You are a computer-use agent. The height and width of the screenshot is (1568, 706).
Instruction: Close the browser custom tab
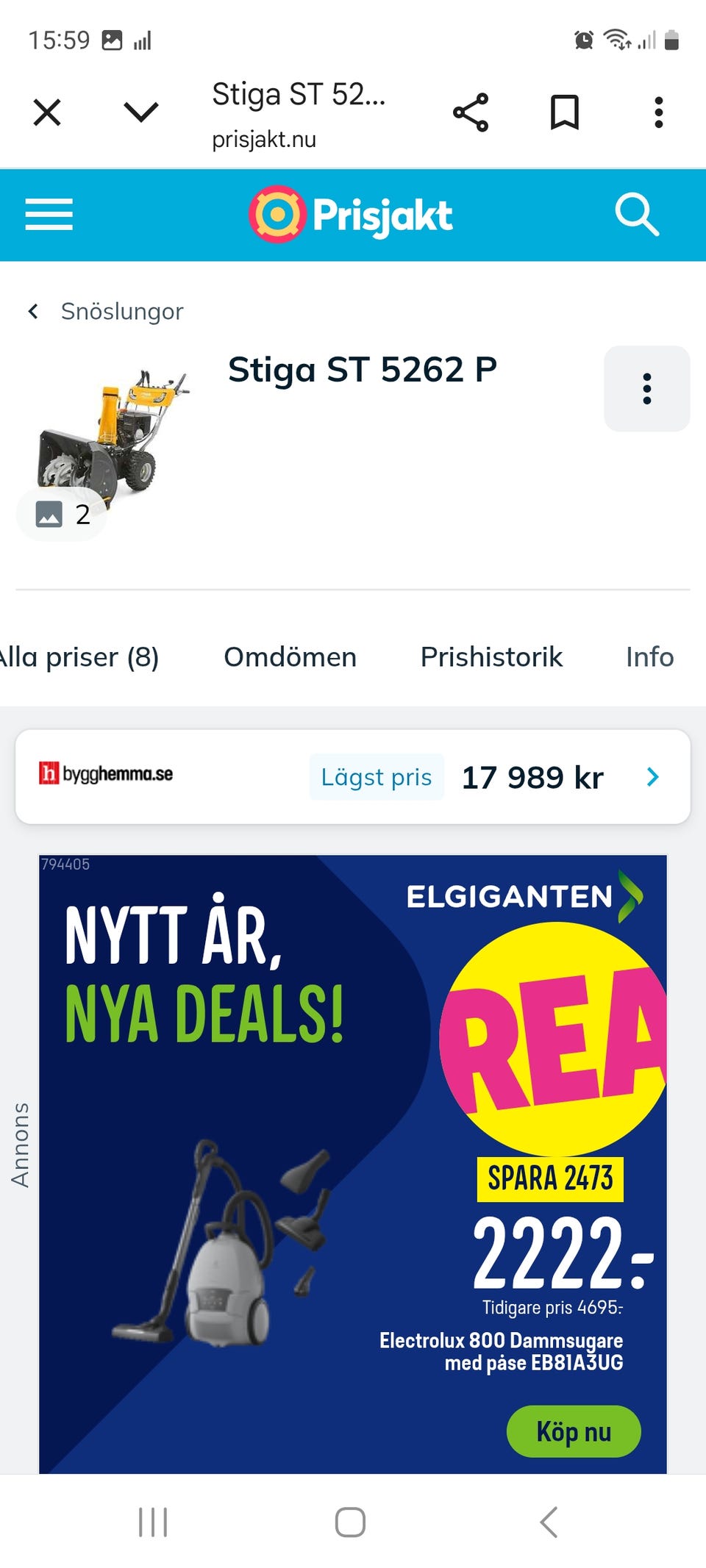tap(47, 112)
